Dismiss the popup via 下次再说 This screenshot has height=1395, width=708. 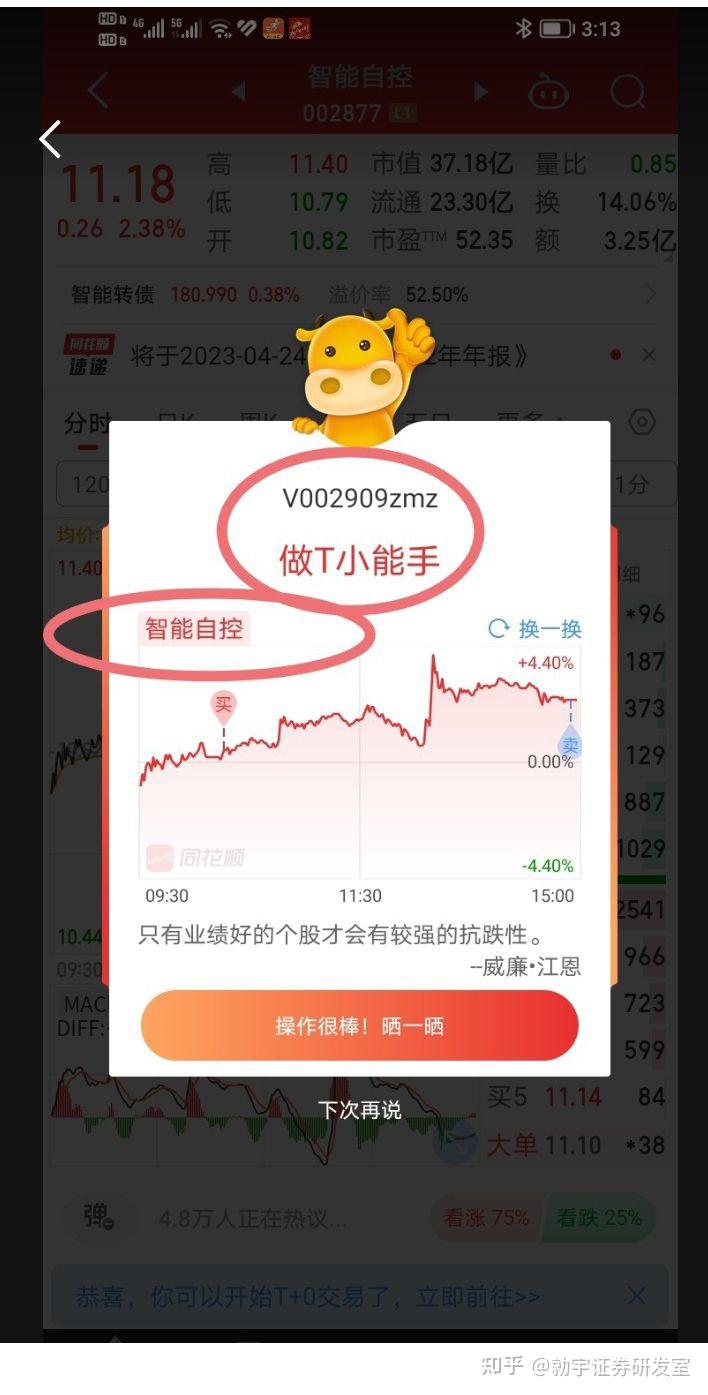(360, 1109)
